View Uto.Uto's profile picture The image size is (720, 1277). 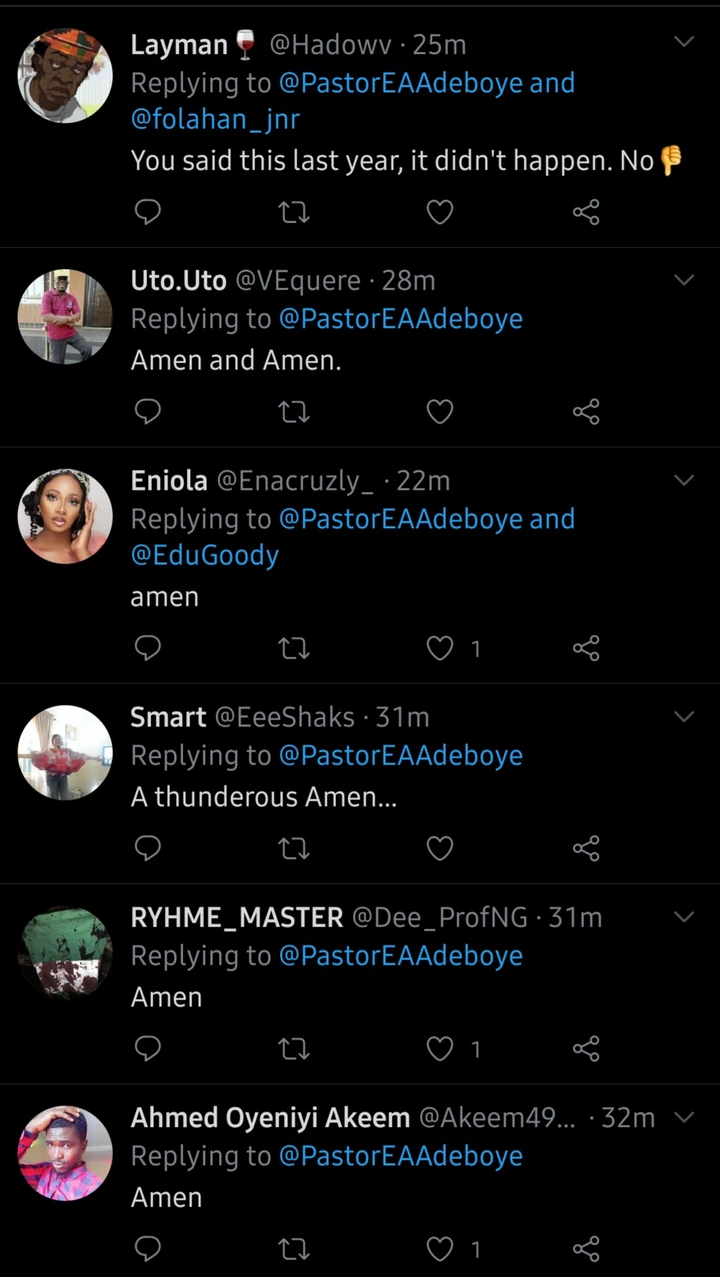(x=65, y=316)
